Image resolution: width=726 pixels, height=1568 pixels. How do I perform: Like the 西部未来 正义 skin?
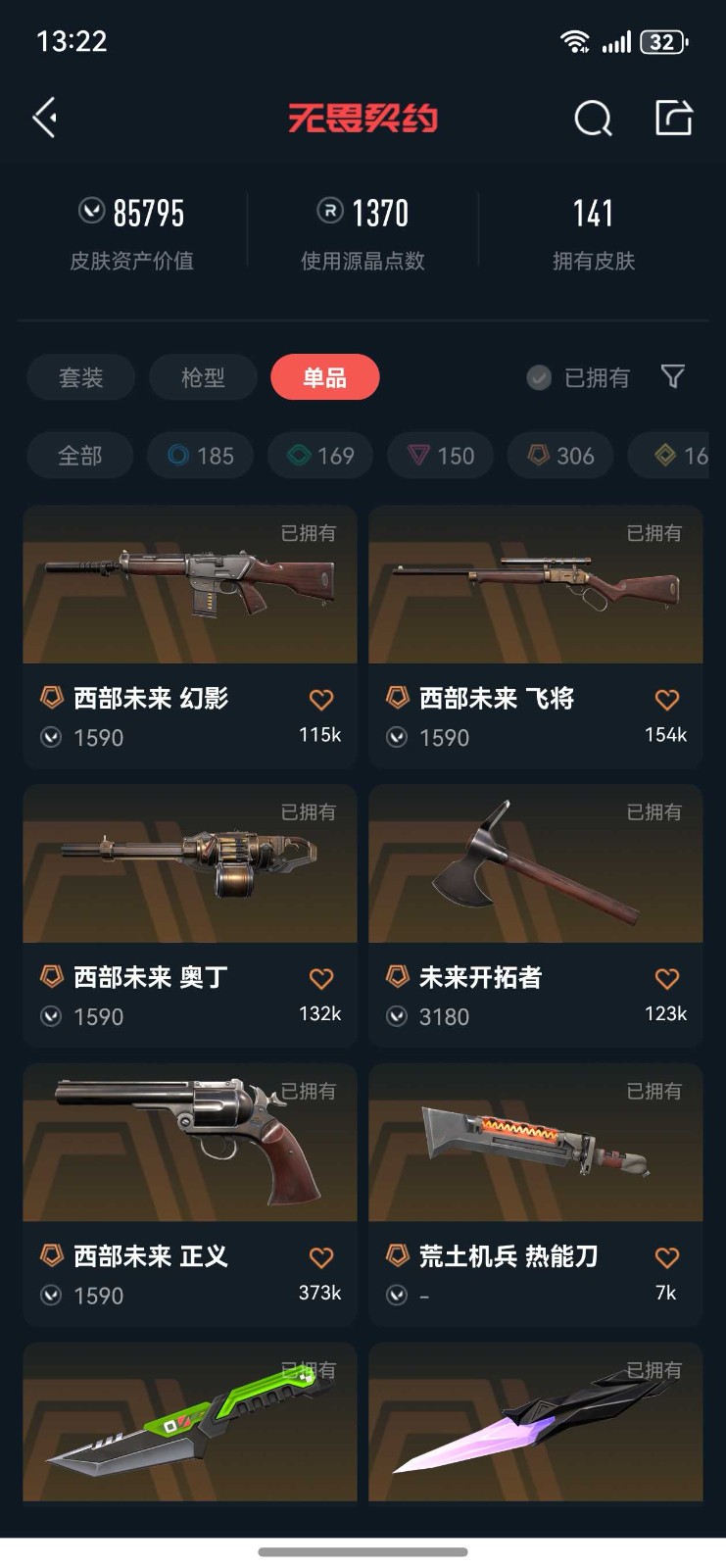point(321,1257)
